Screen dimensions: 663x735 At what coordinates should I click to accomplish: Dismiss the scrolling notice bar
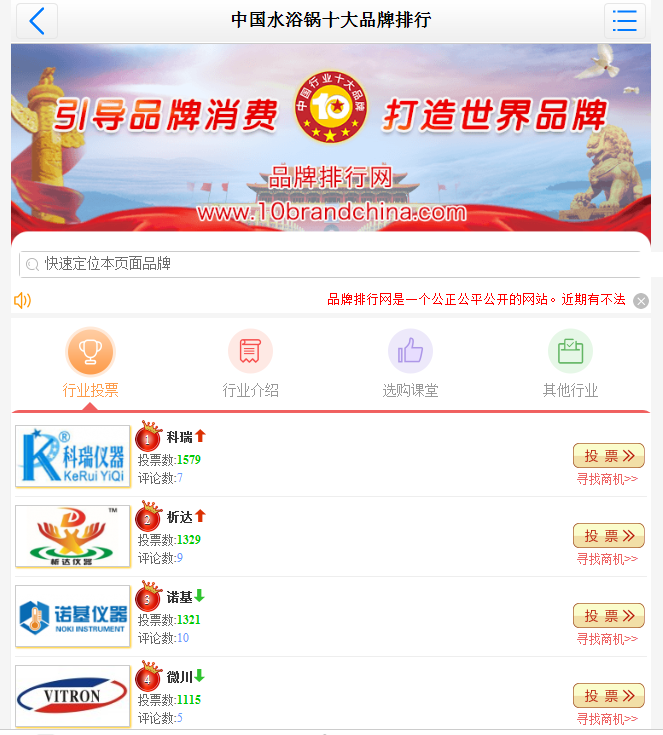click(641, 301)
